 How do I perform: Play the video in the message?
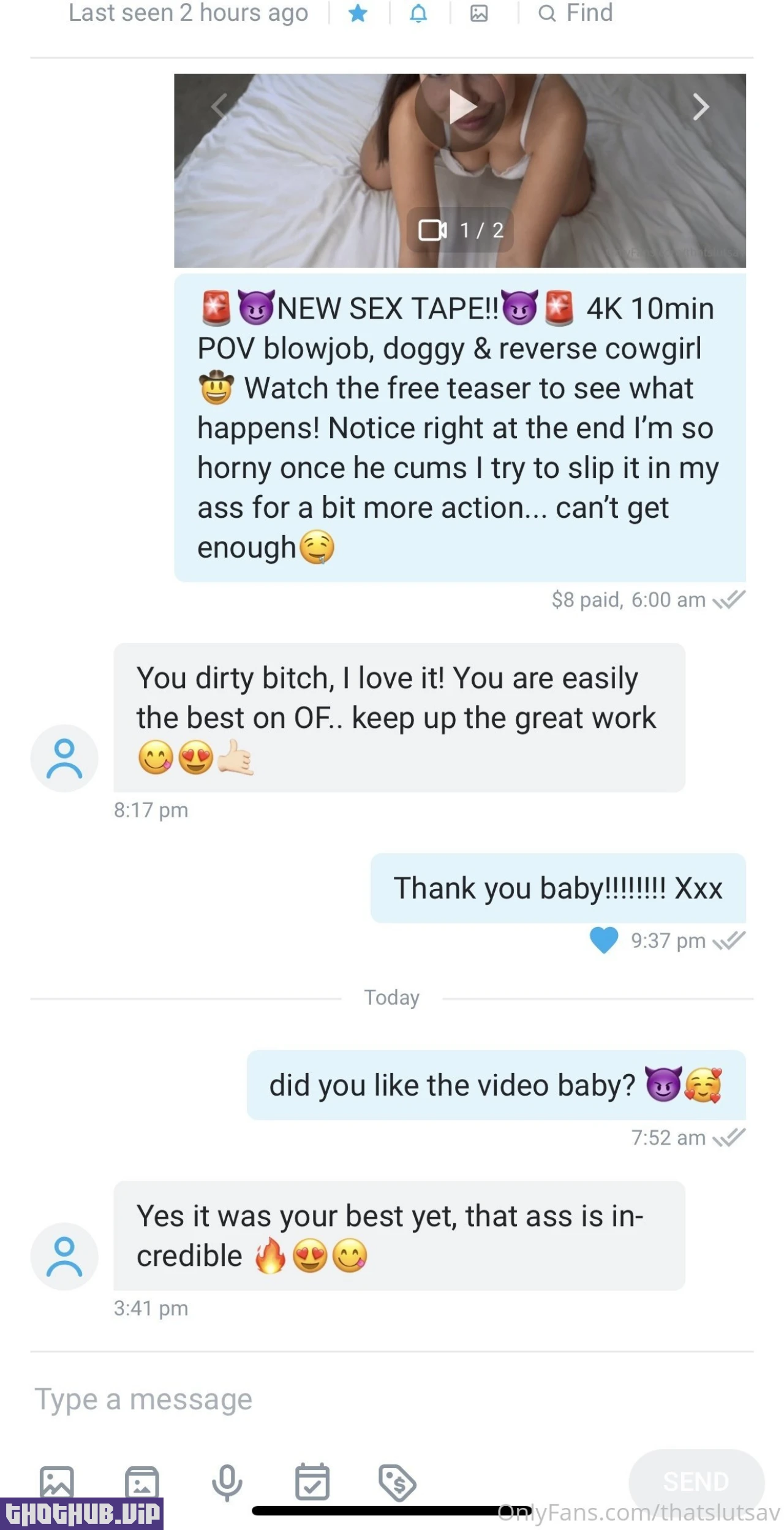coord(460,107)
